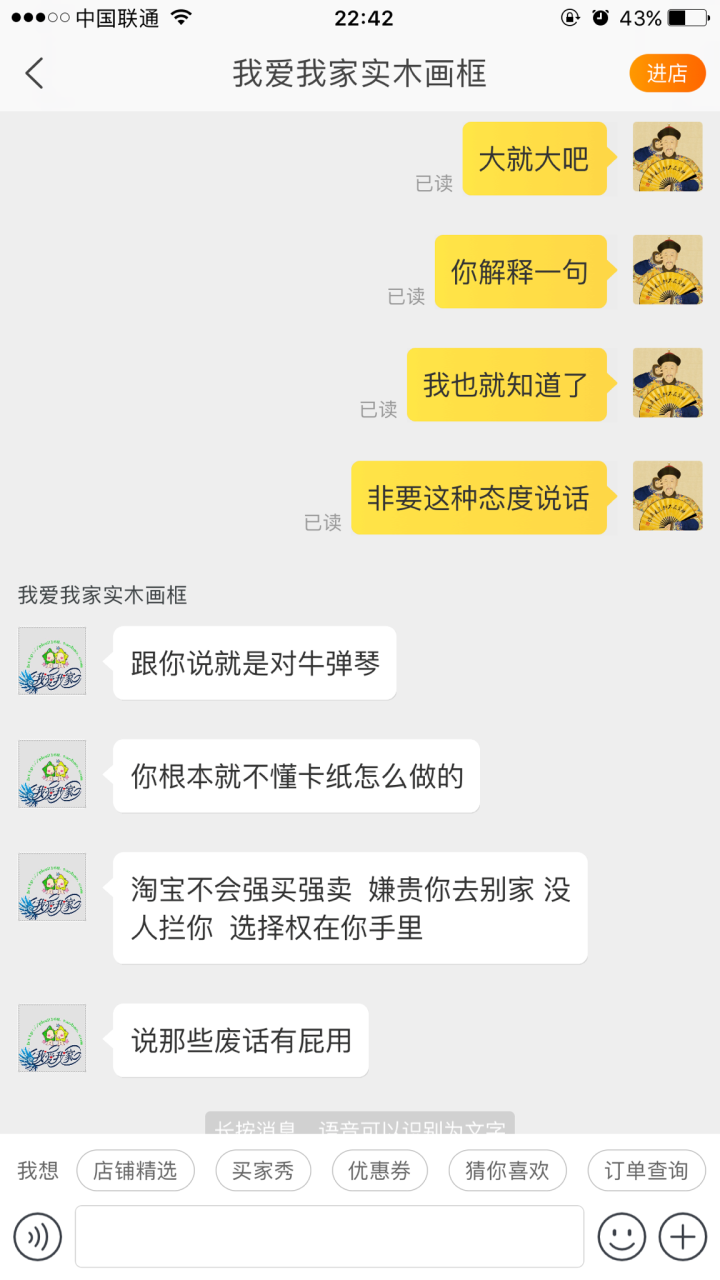Open the 买家秀 chip

(x=263, y=1171)
